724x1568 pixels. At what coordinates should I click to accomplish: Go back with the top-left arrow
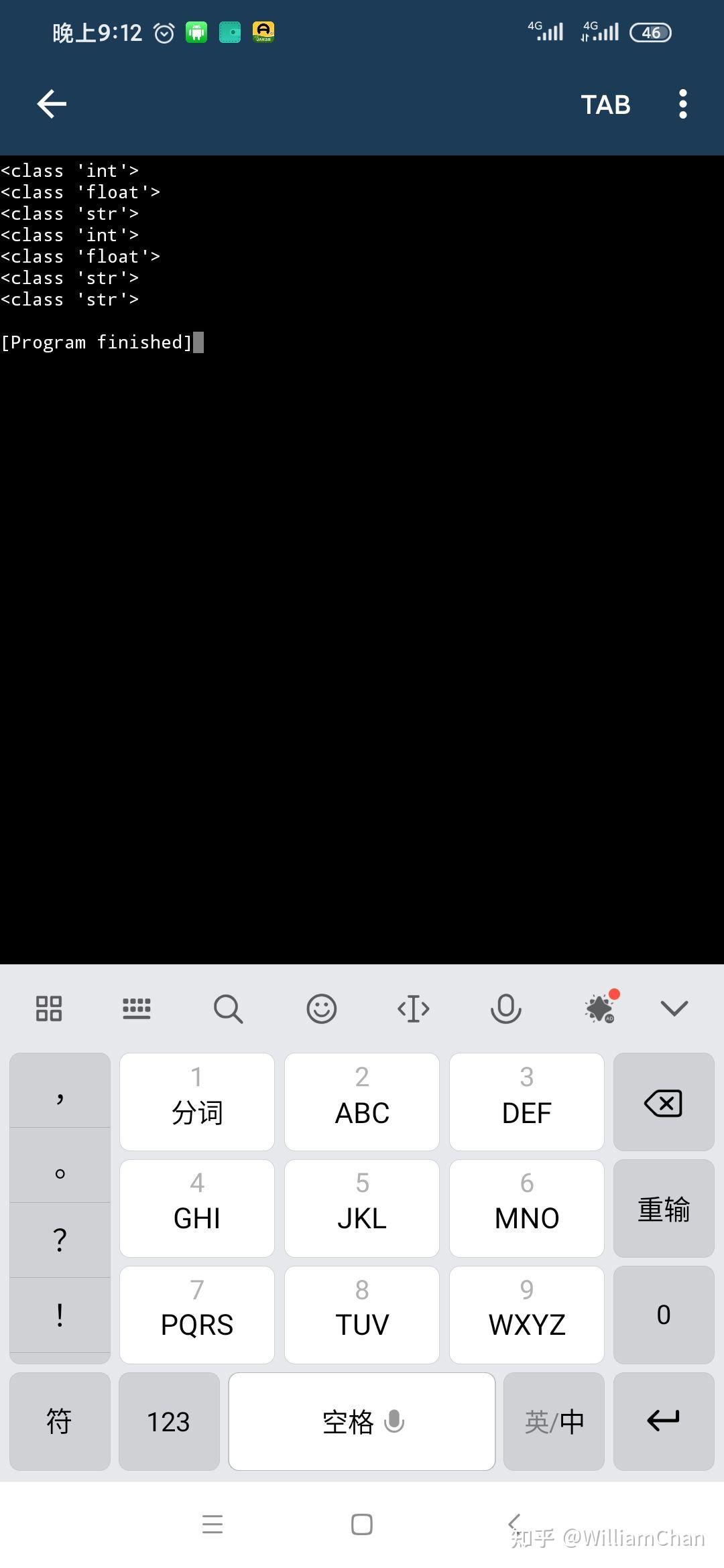pyautogui.click(x=52, y=104)
